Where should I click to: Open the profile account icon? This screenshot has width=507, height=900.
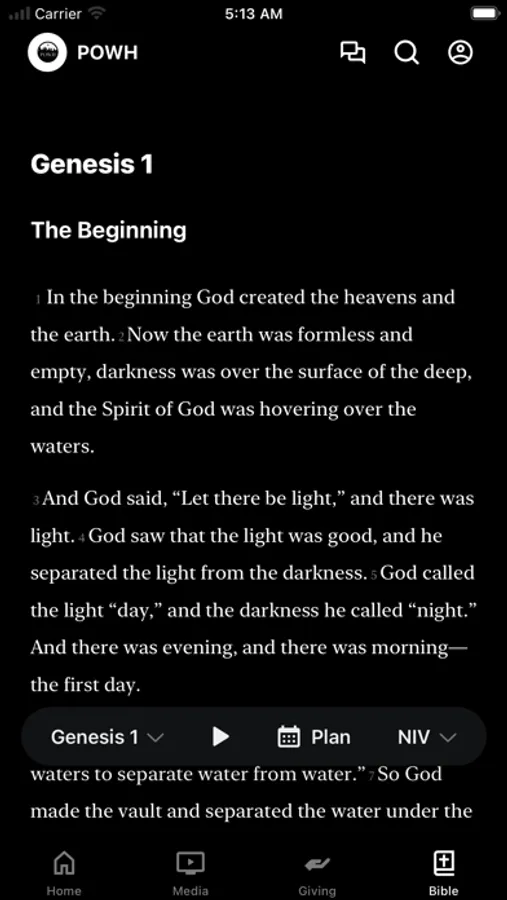[460, 52]
